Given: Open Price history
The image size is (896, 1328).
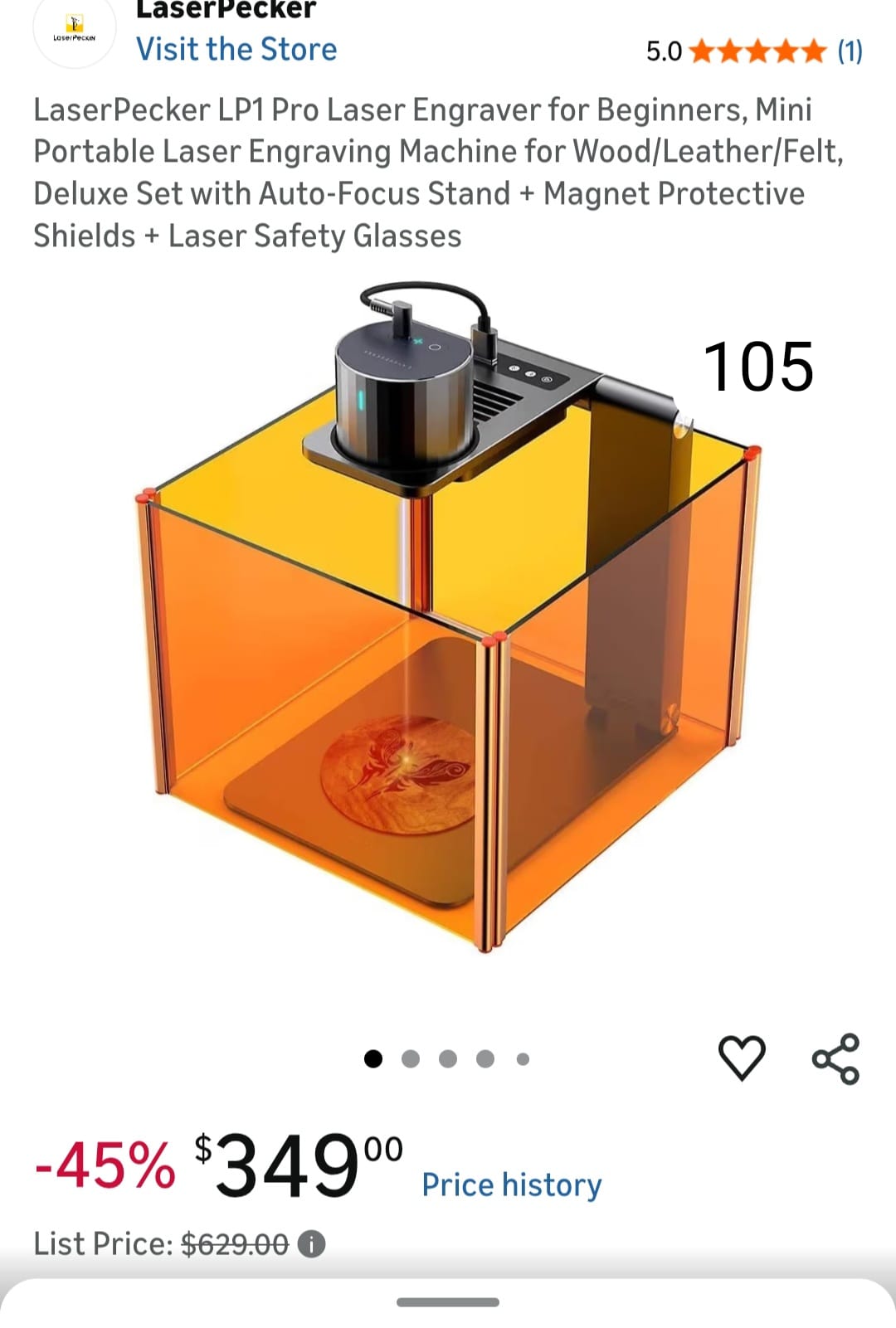Looking at the screenshot, I should (x=511, y=1184).
